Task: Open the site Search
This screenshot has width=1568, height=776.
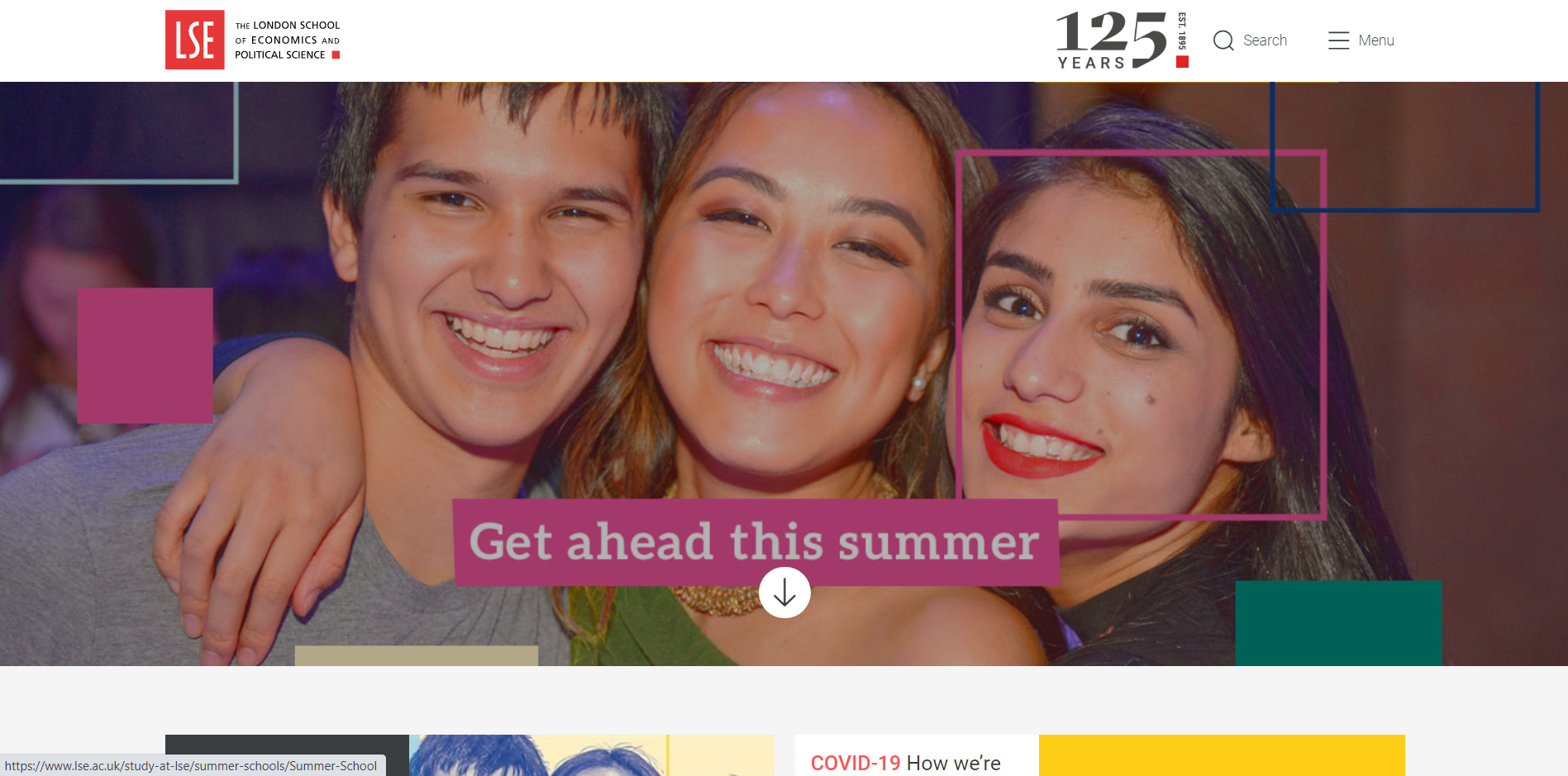Action: point(1250,40)
